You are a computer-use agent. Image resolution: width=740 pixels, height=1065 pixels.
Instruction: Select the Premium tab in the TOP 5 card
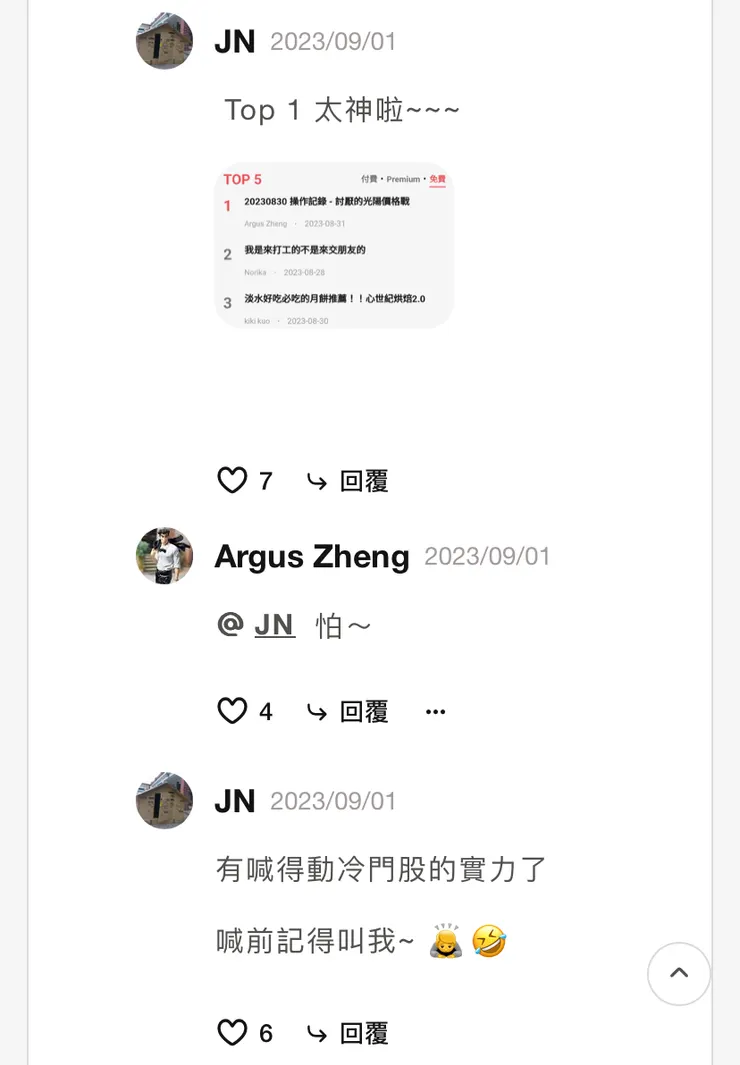(x=404, y=177)
